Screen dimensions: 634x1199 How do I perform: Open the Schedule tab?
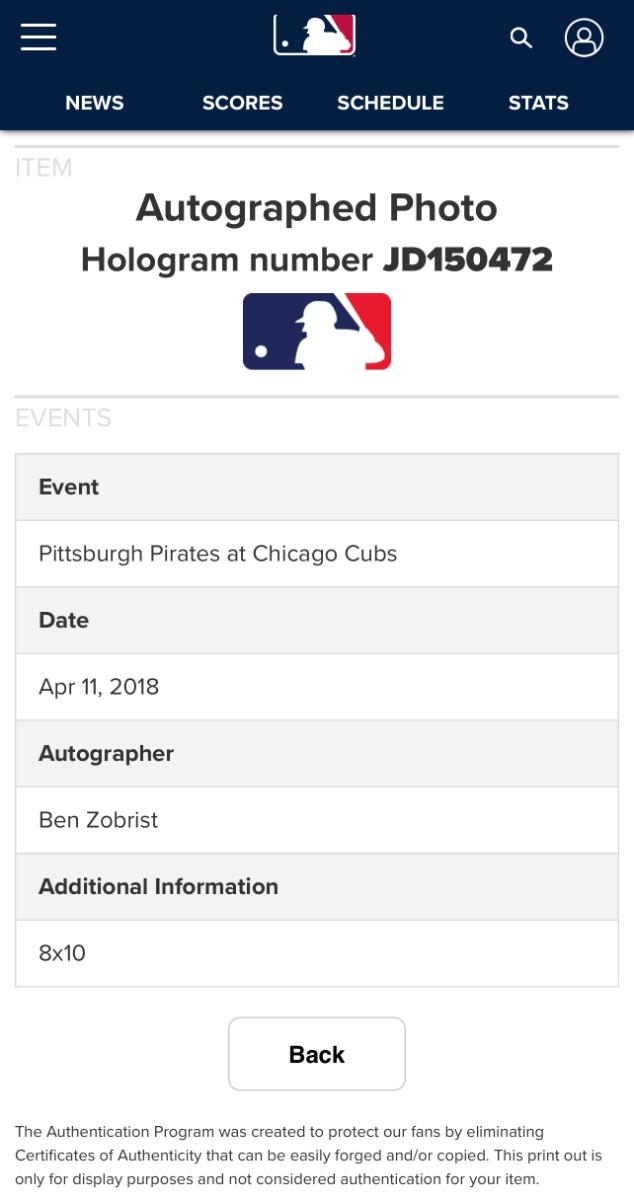click(x=390, y=103)
